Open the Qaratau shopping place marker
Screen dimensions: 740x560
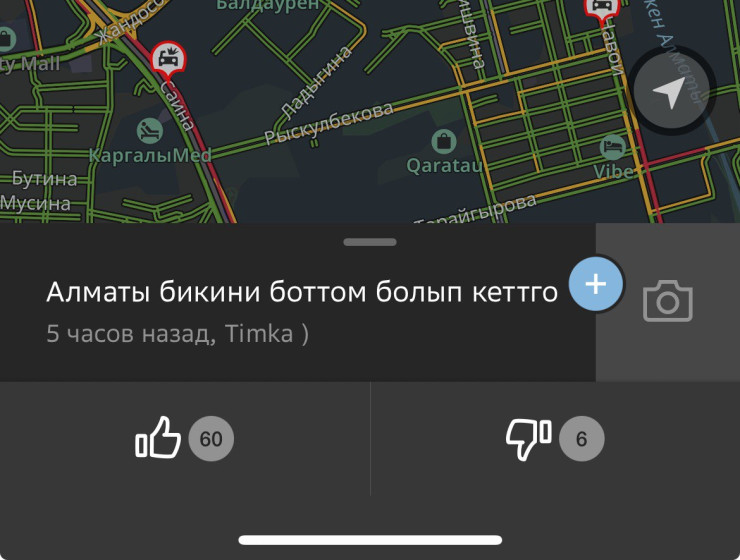441,142
